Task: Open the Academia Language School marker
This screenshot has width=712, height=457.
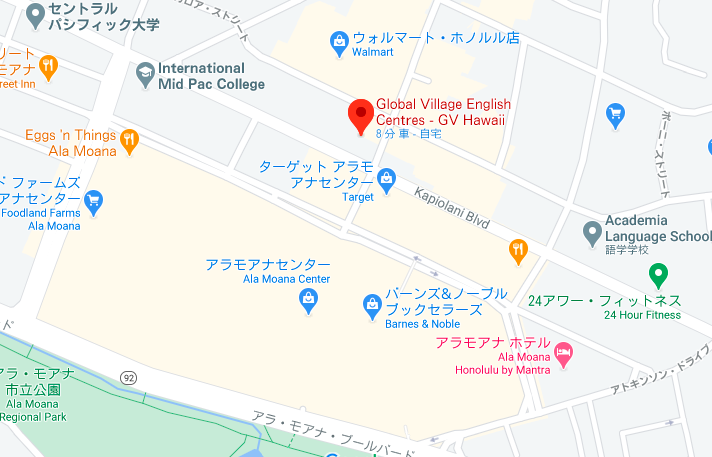Action: (592, 233)
